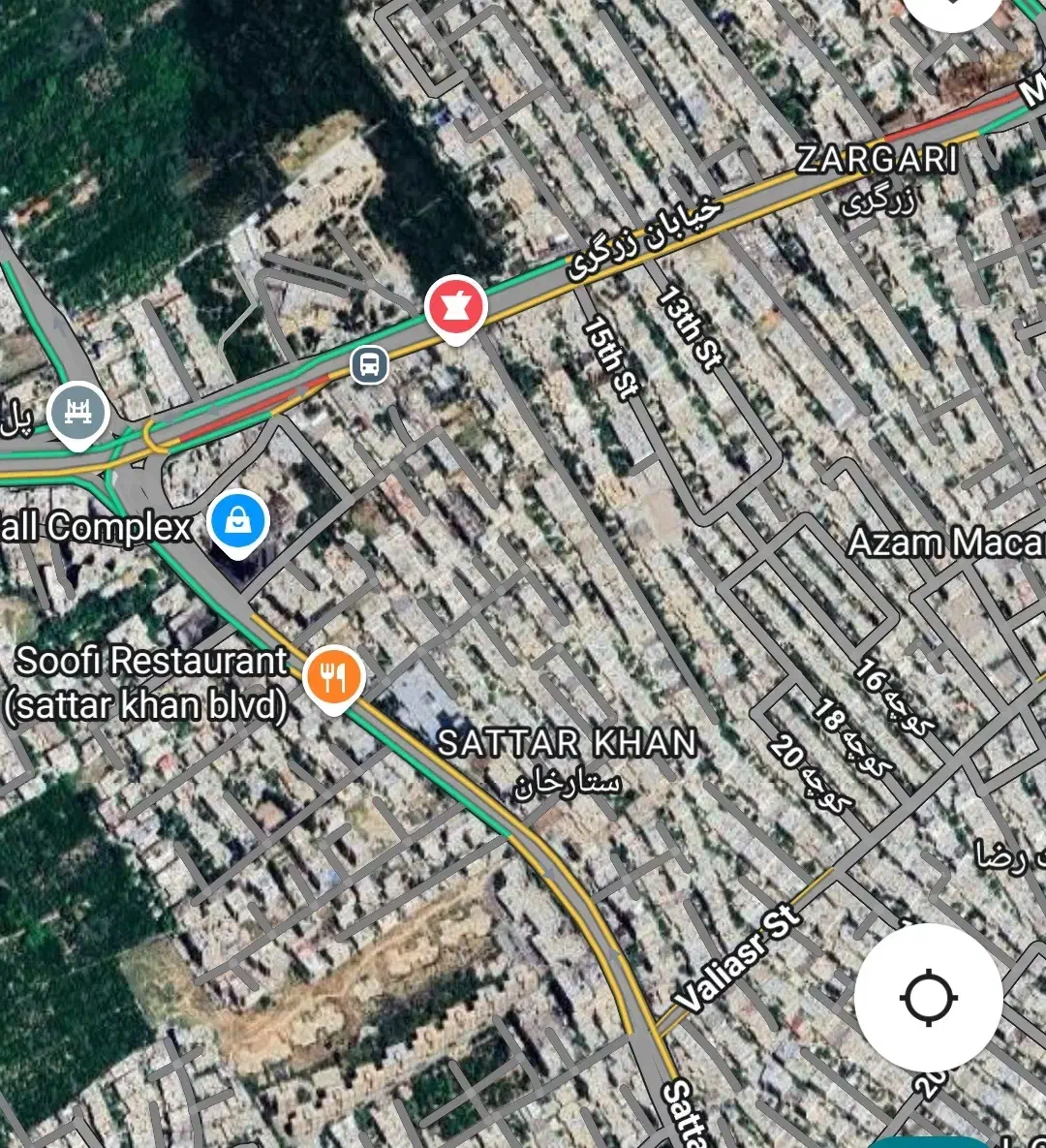Open the blue shopping mall marker
Image resolution: width=1046 pixels, height=1148 pixels.
tap(238, 523)
